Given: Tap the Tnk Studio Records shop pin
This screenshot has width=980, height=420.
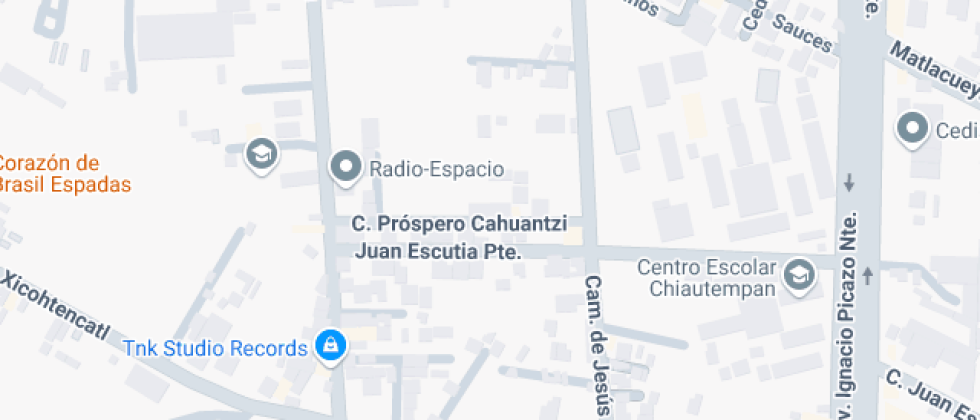Looking at the screenshot, I should click(x=328, y=346).
